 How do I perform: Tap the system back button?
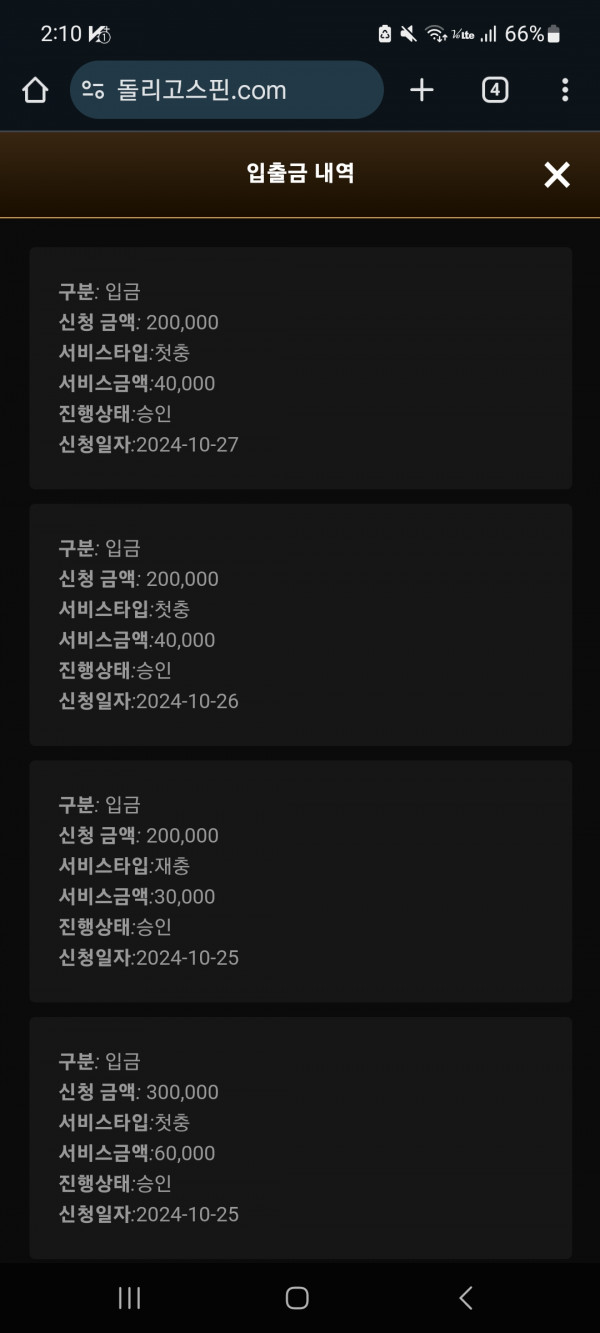466,1298
